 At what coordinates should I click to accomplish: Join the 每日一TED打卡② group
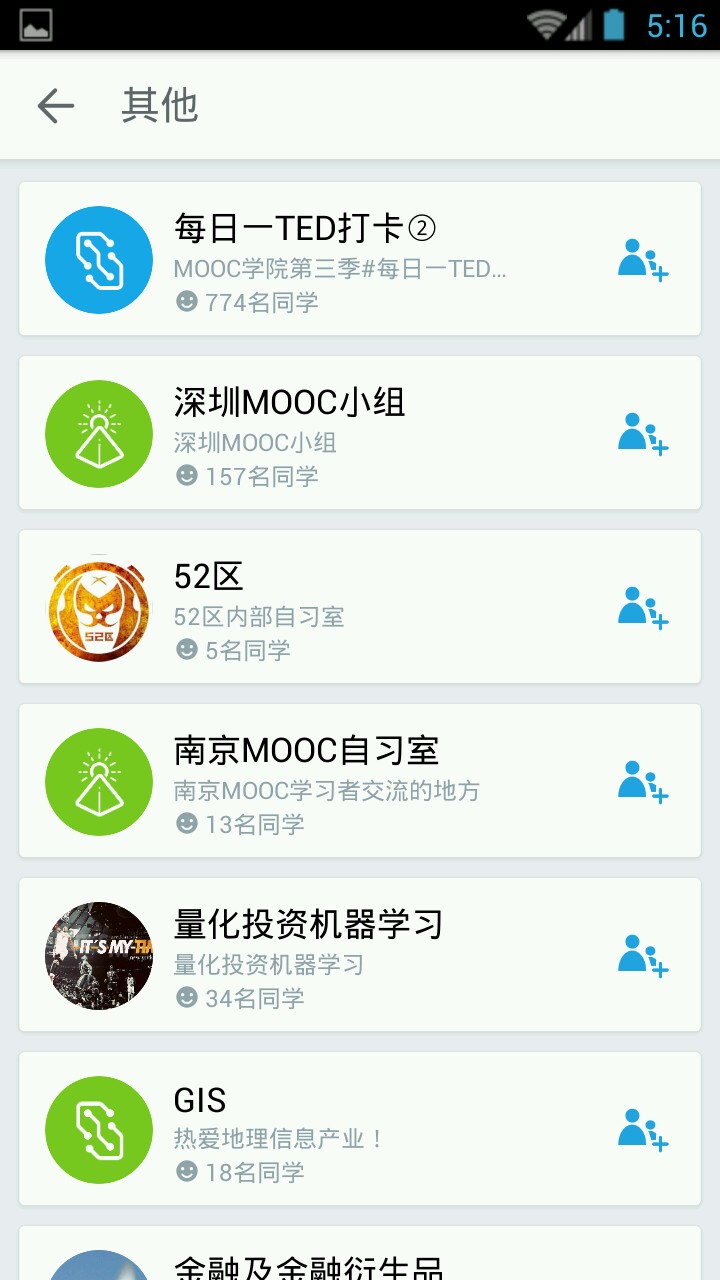tap(642, 260)
